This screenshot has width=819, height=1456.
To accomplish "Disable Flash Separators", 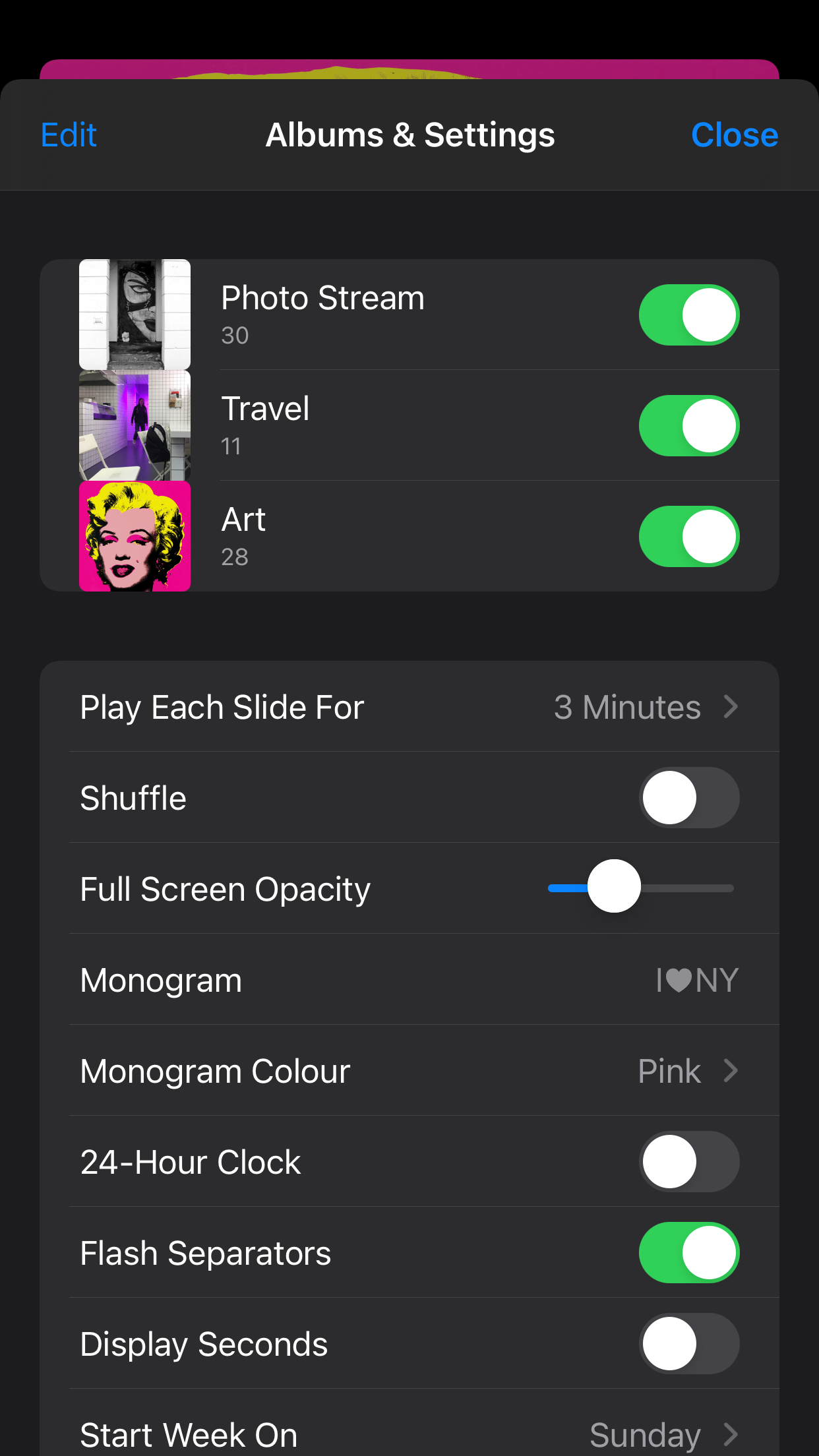I will [689, 1252].
